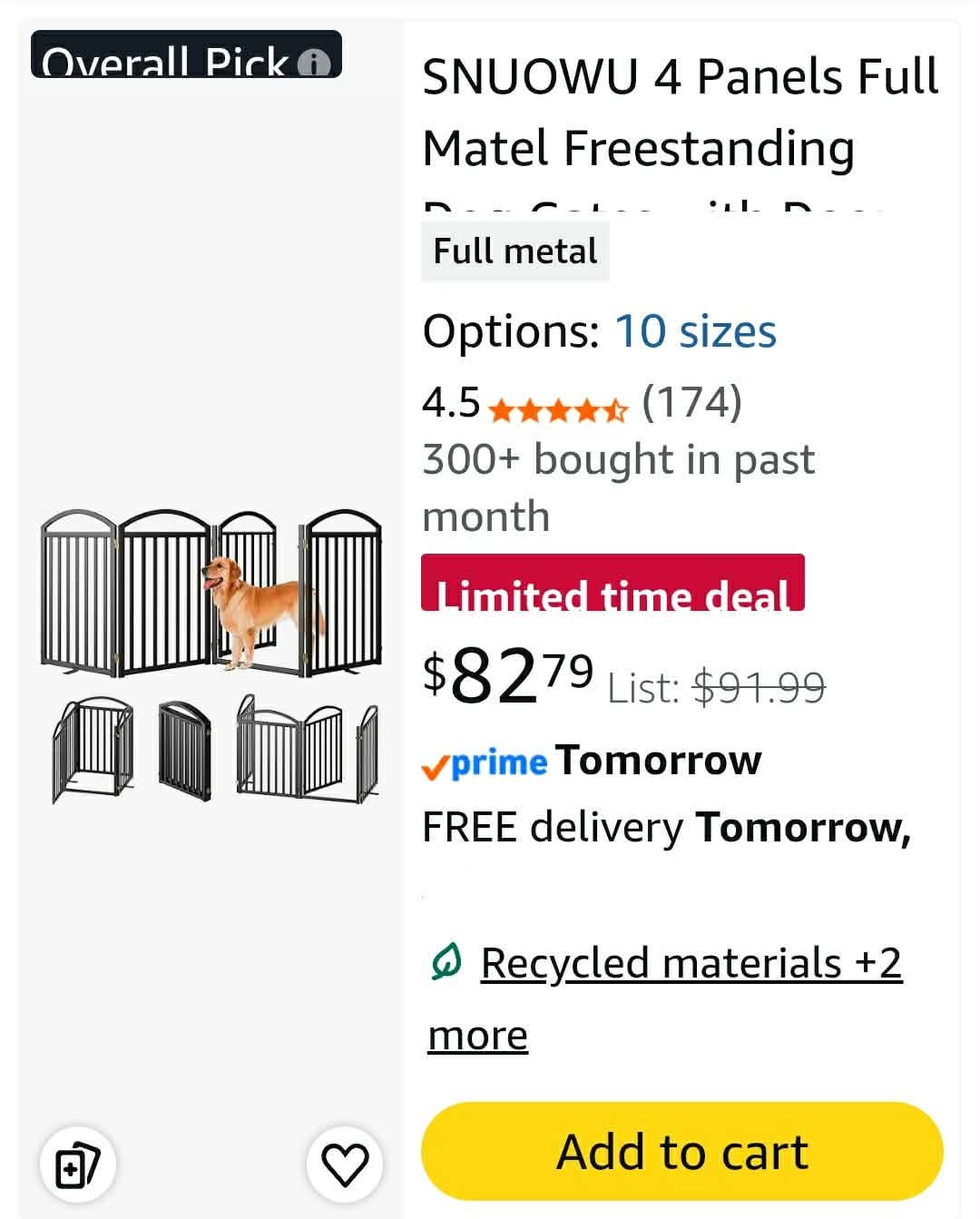Open the SNUOWU 4 Panels product title
The height and width of the screenshot is (1219, 980).
coord(681,127)
